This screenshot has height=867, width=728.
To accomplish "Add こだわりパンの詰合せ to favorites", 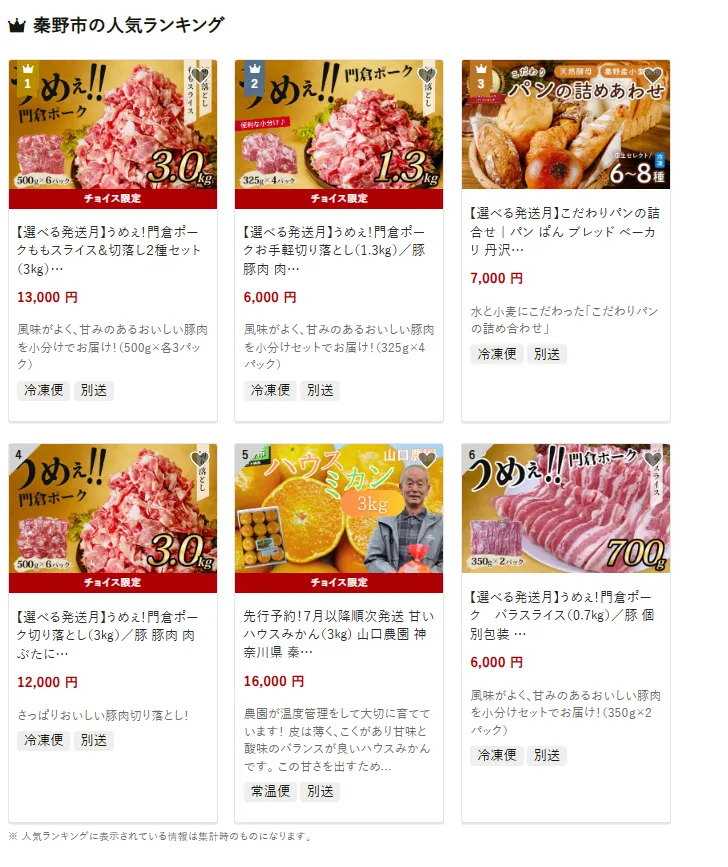I will (653, 75).
